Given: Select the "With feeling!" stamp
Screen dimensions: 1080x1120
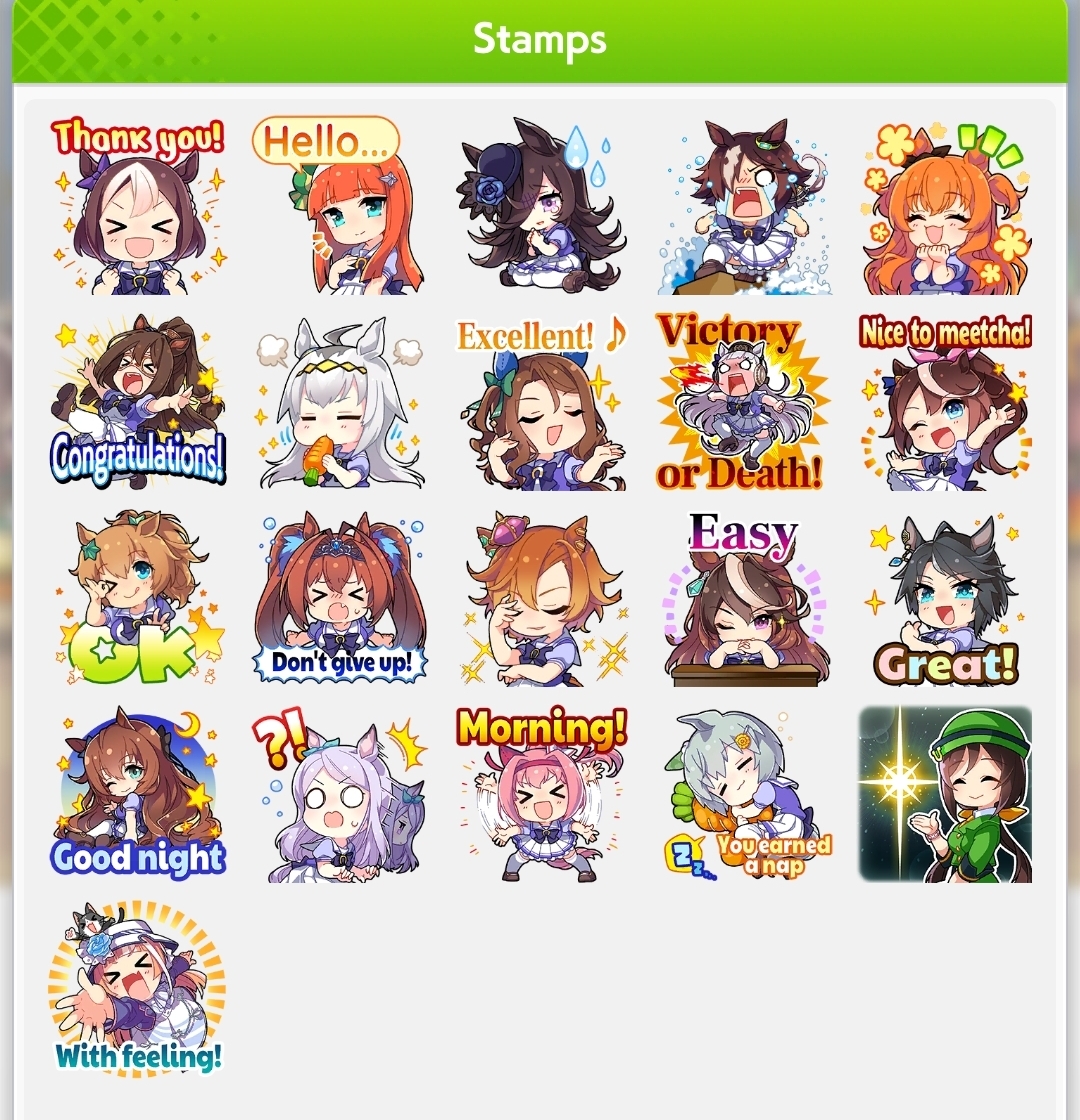Looking at the screenshot, I should coord(138,988).
